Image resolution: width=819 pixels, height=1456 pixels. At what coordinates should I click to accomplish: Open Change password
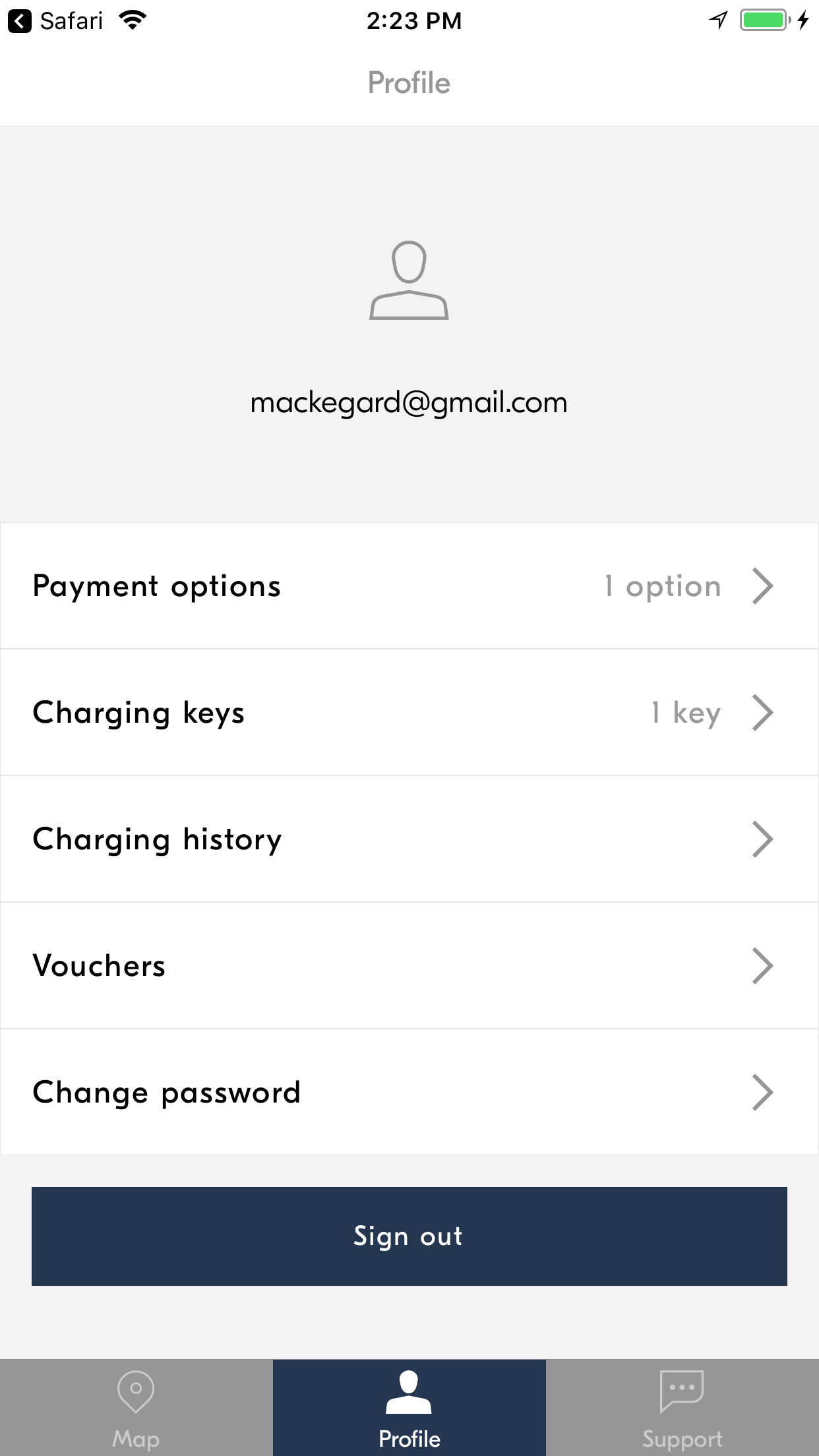click(409, 1092)
